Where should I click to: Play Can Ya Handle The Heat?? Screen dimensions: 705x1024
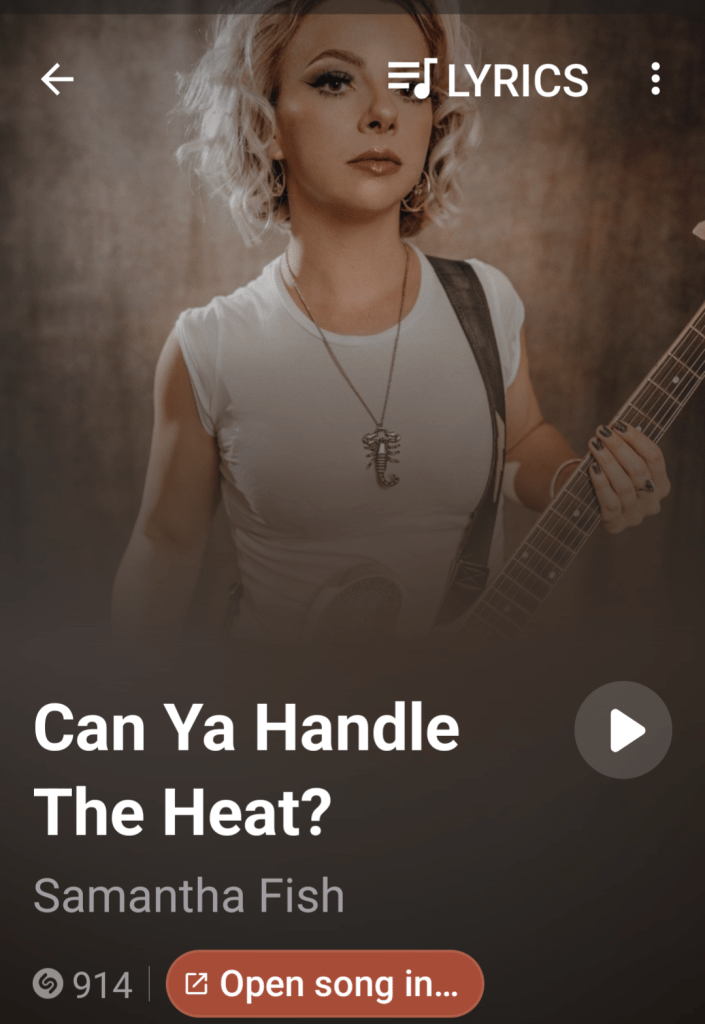coord(623,730)
